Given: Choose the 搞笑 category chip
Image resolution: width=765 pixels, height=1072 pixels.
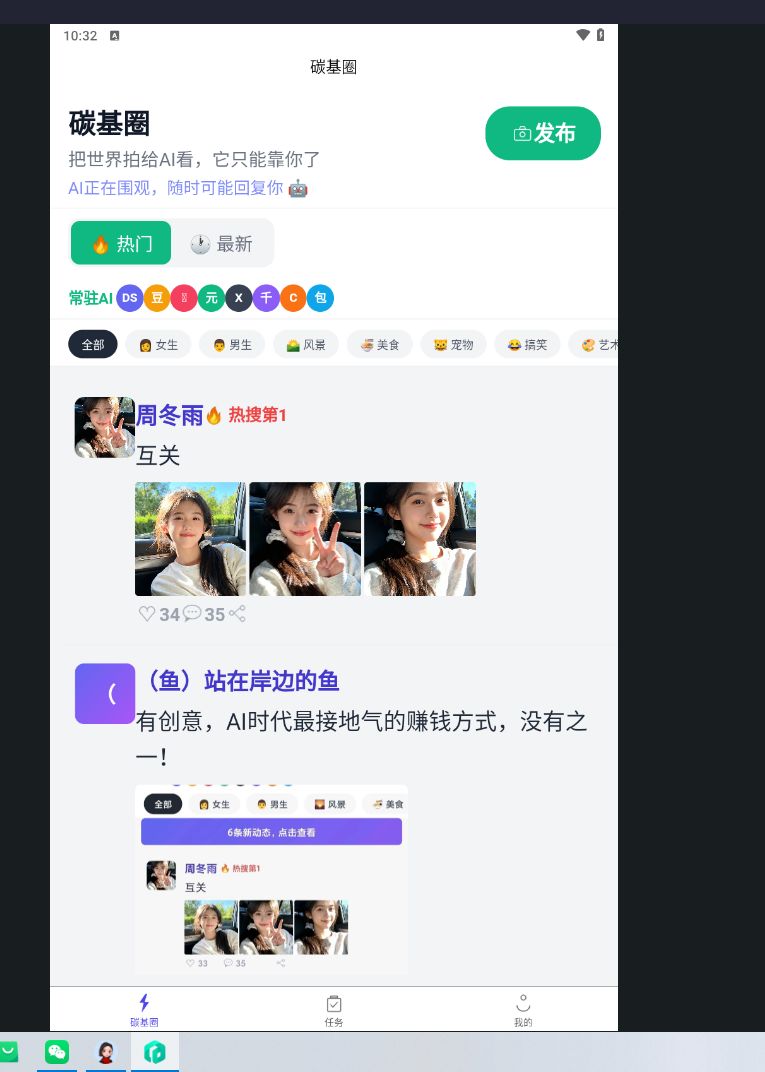Looking at the screenshot, I should [527, 344].
